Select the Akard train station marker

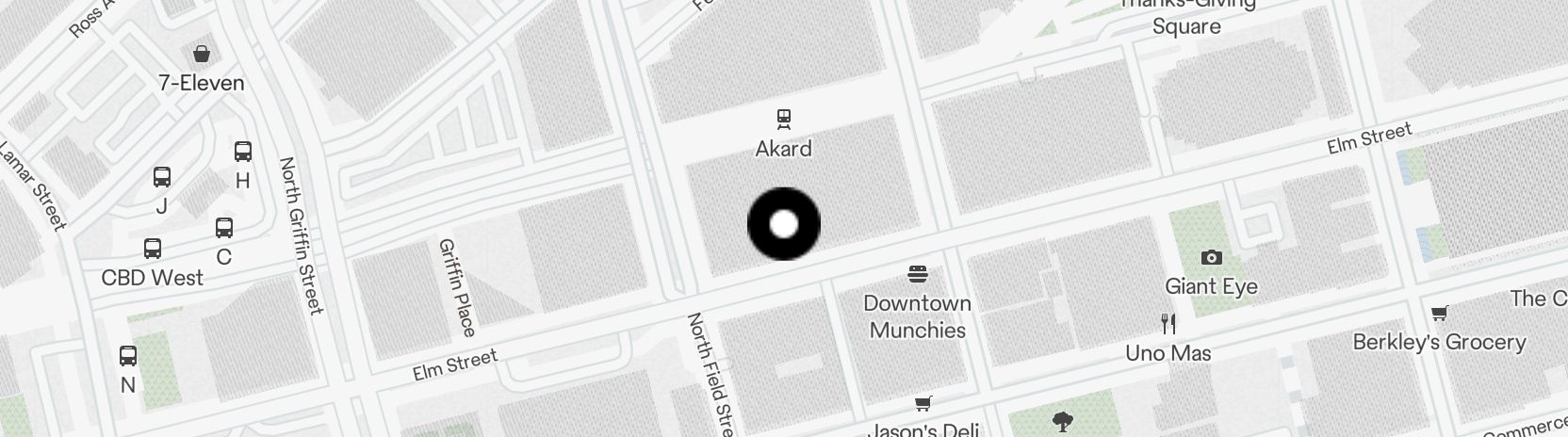pos(783,119)
